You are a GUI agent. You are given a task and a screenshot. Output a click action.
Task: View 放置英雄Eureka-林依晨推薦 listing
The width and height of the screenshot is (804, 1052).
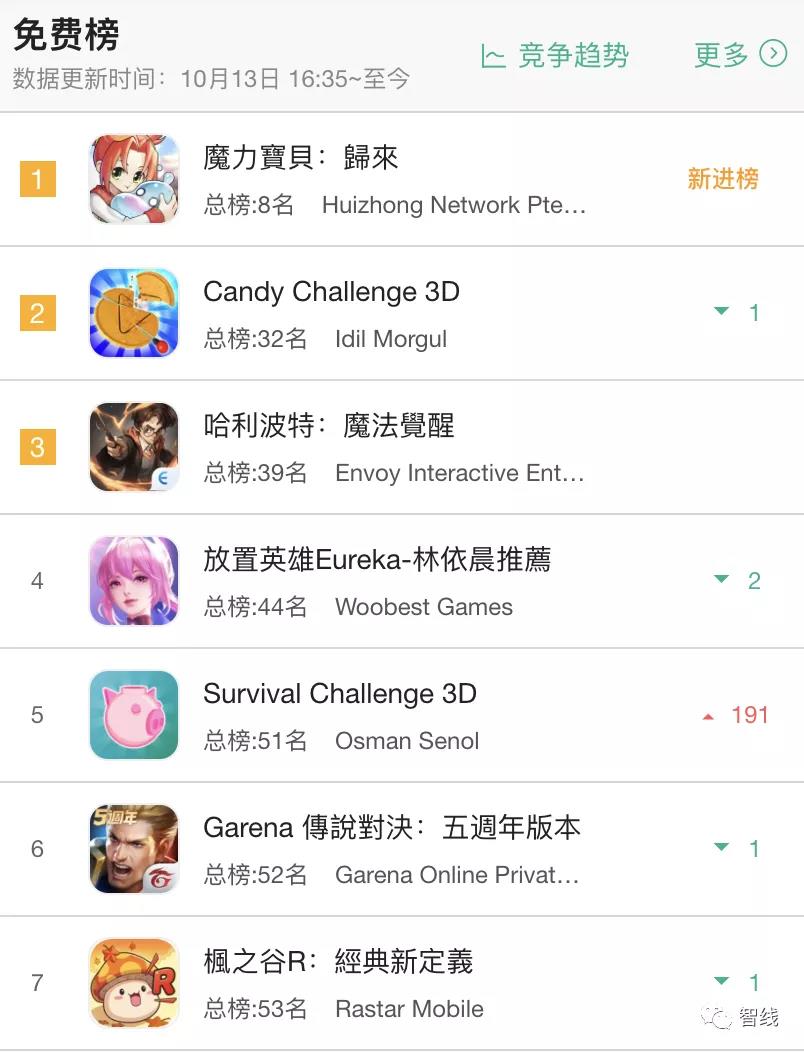tap(376, 560)
